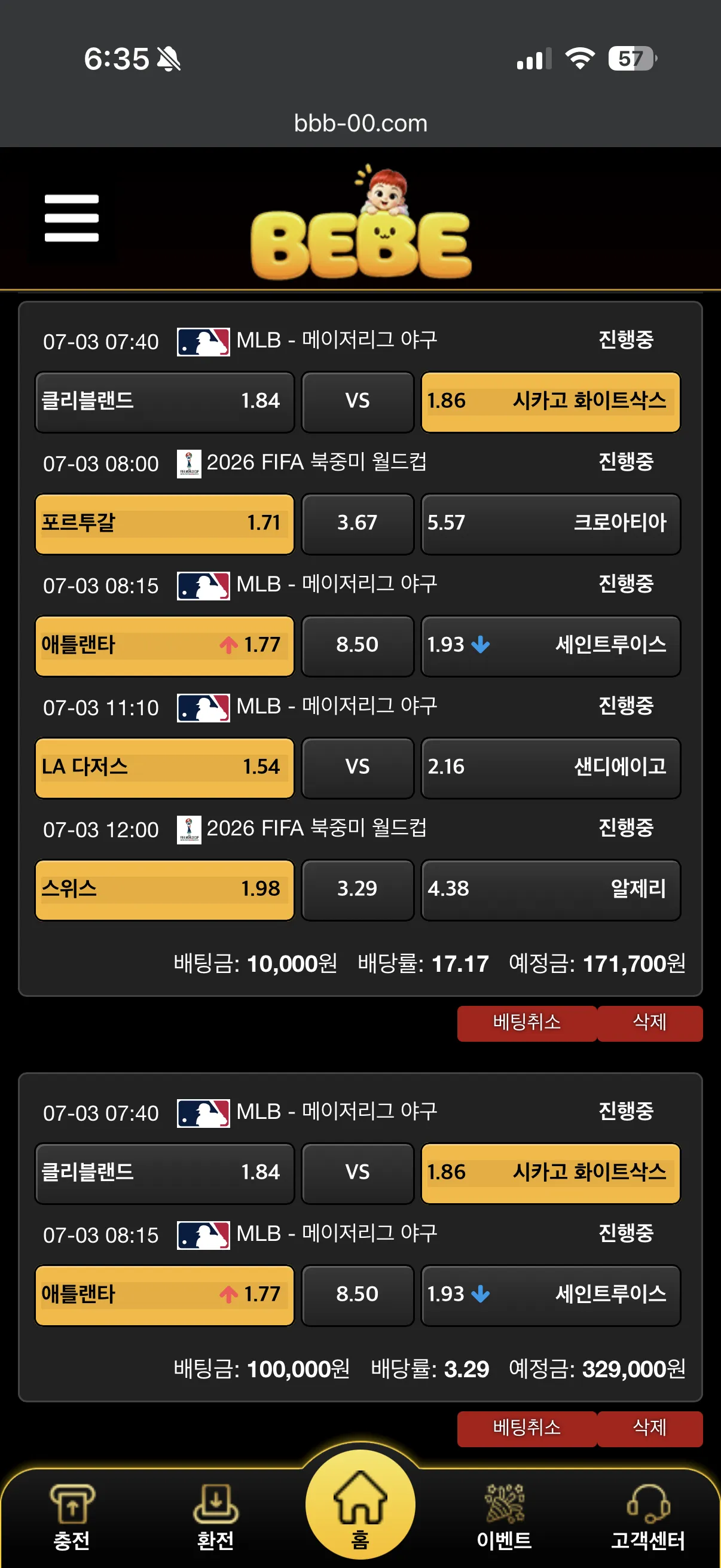This screenshot has height=1568, width=721.
Task: Pick the 3.67 draw odds
Action: pos(357,523)
